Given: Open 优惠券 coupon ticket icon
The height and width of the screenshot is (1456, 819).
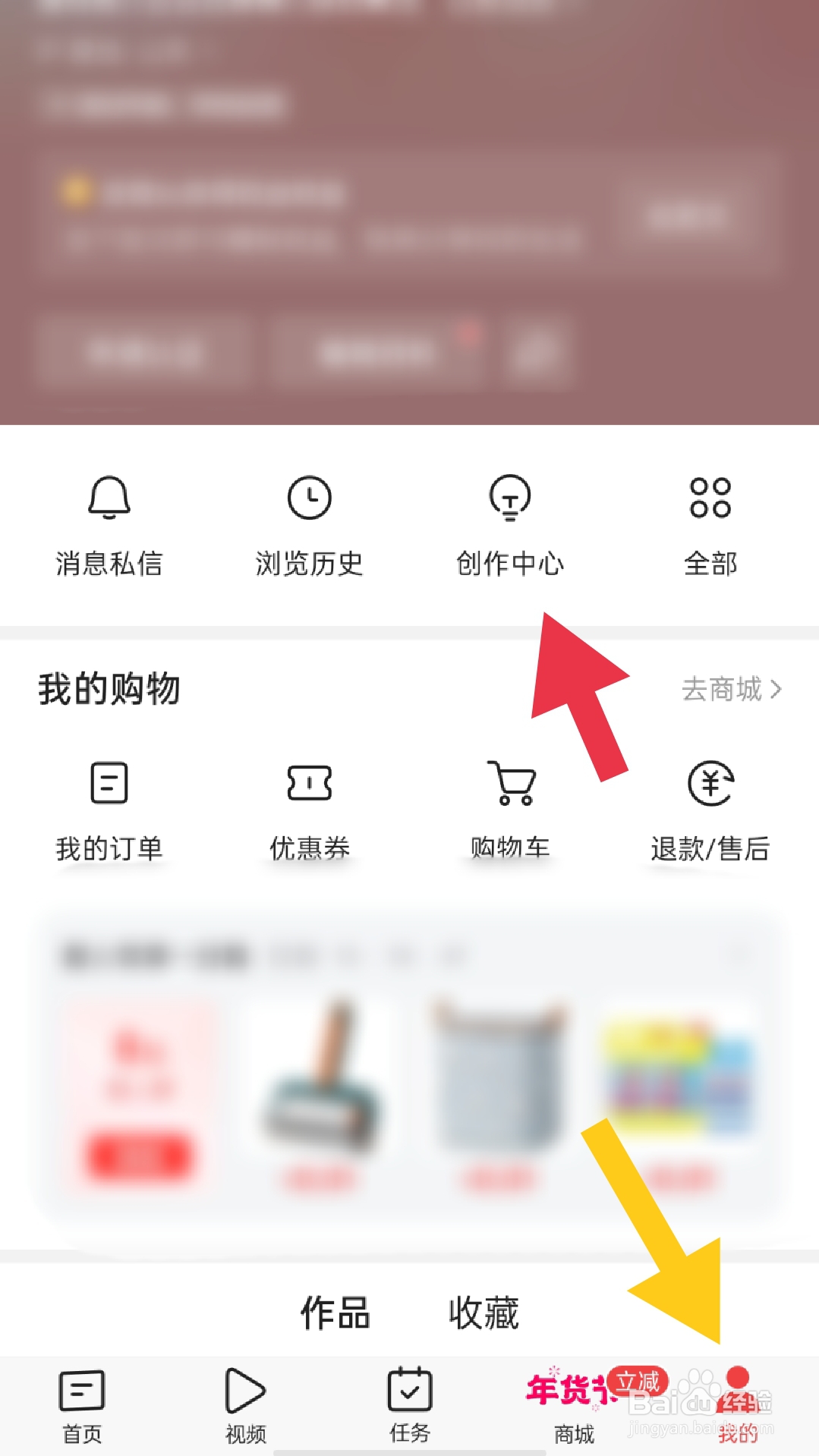Looking at the screenshot, I should tap(310, 785).
